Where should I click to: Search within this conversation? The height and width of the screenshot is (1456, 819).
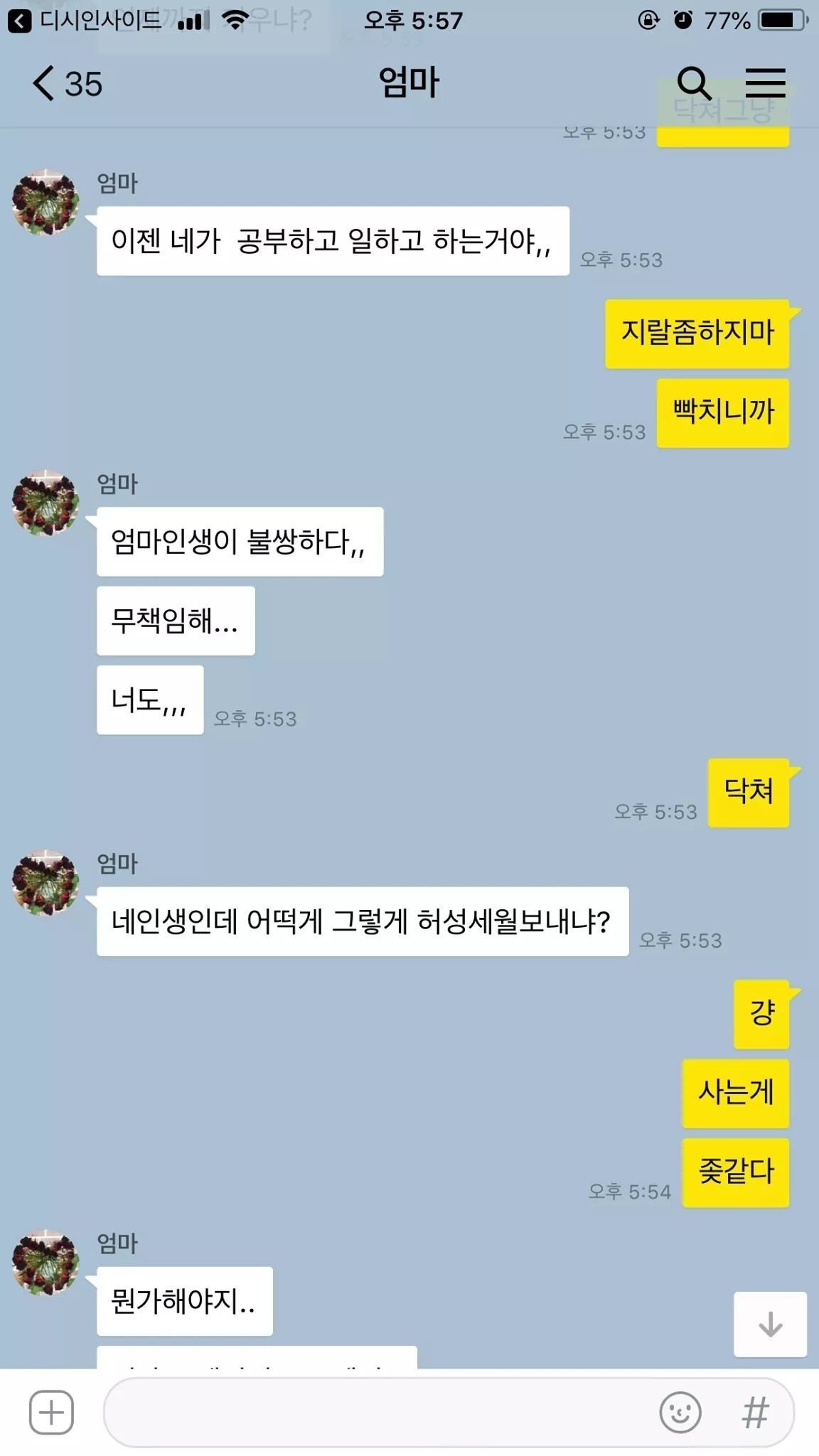pos(694,83)
